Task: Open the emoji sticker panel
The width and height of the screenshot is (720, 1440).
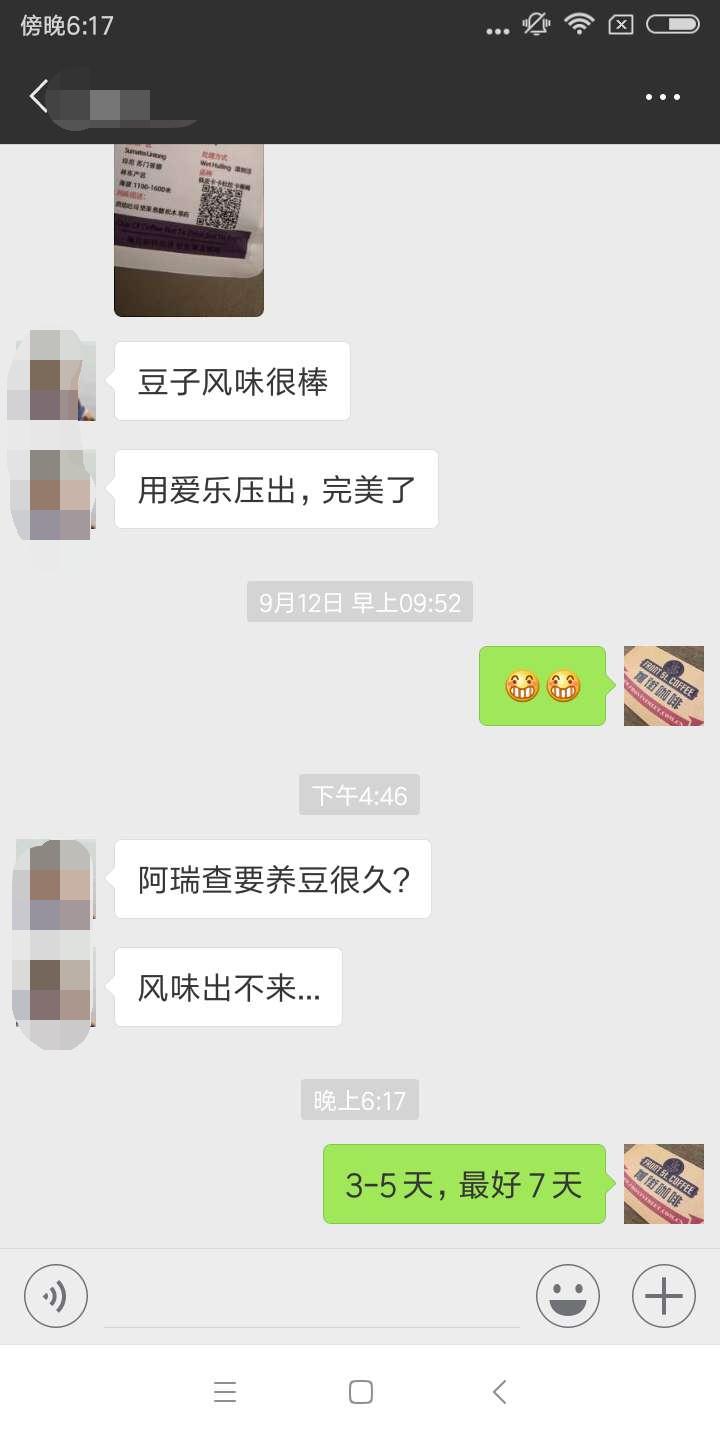Action: [567, 1297]
